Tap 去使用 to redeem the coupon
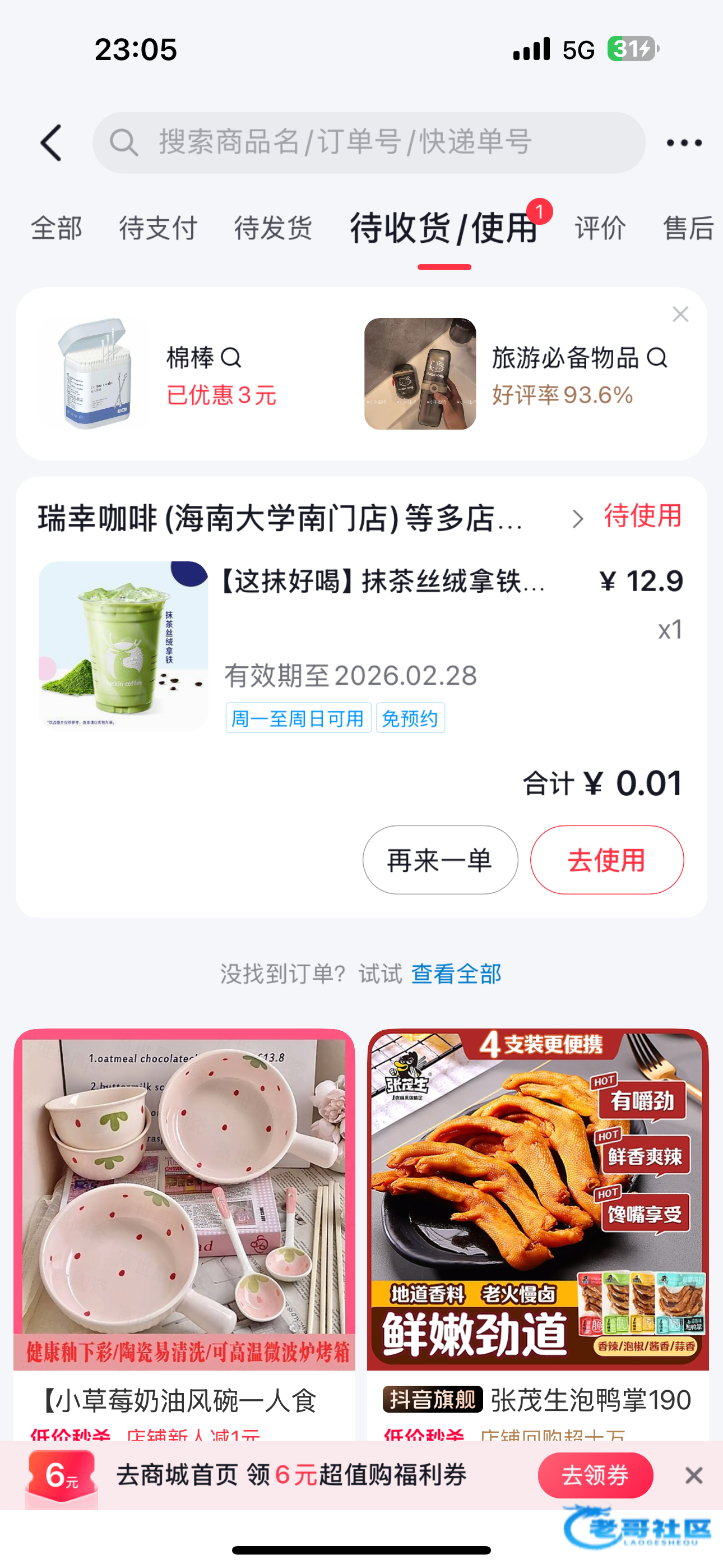This screenshot has height=1568, width=723. pyautogui.click(x=607, y=860)
